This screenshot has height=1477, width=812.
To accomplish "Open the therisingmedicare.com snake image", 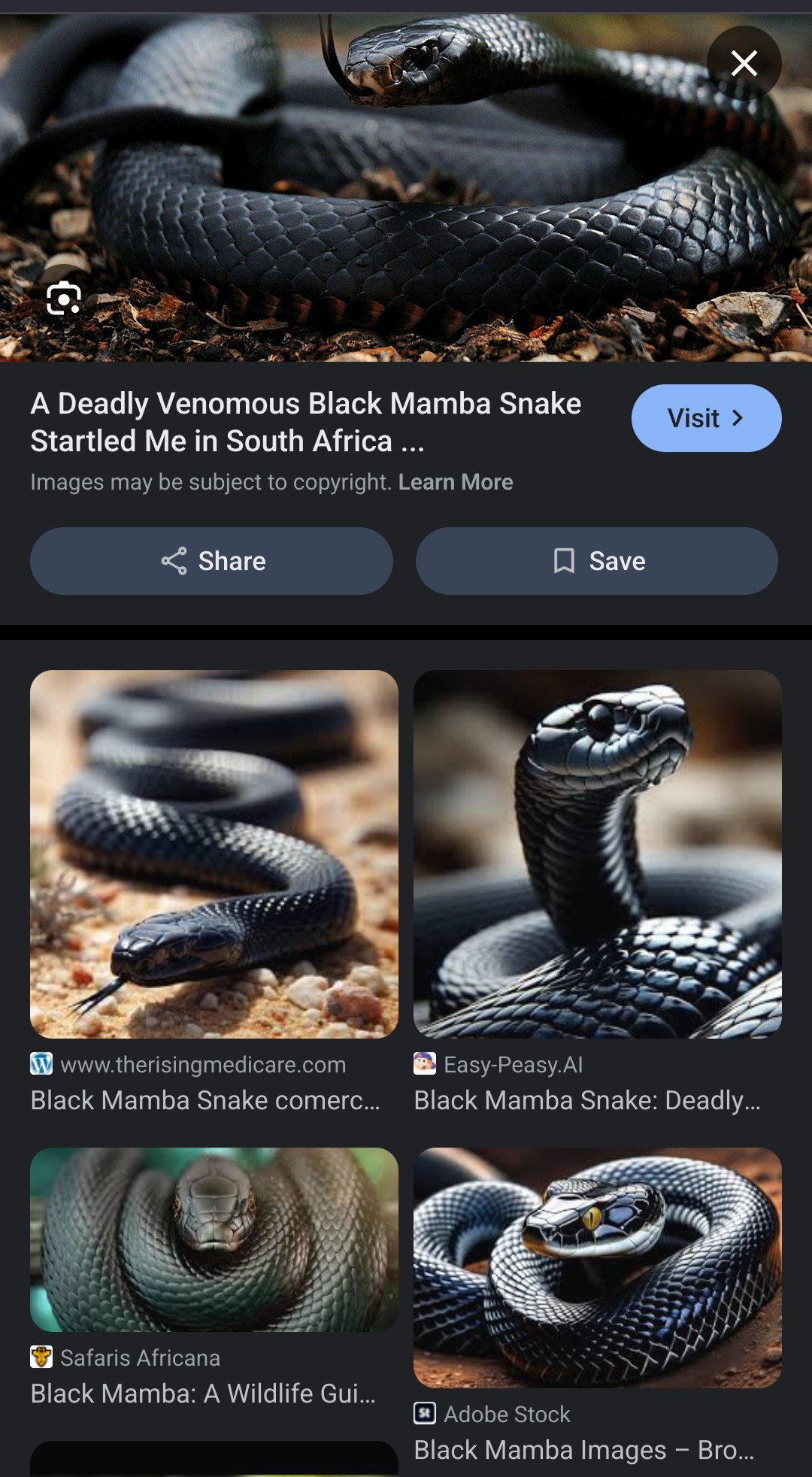I will click(214, 854).
